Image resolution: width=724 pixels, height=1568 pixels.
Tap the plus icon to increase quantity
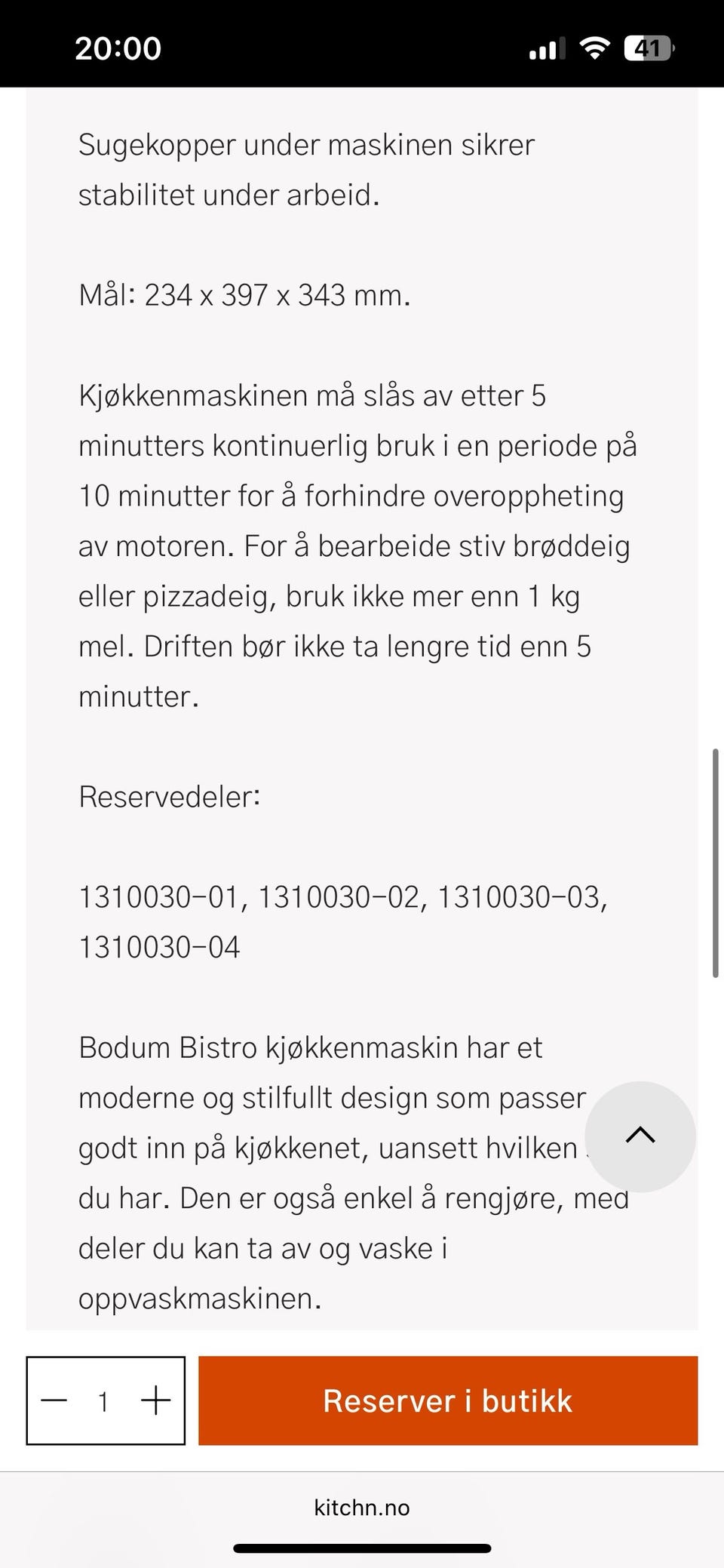155,1401
